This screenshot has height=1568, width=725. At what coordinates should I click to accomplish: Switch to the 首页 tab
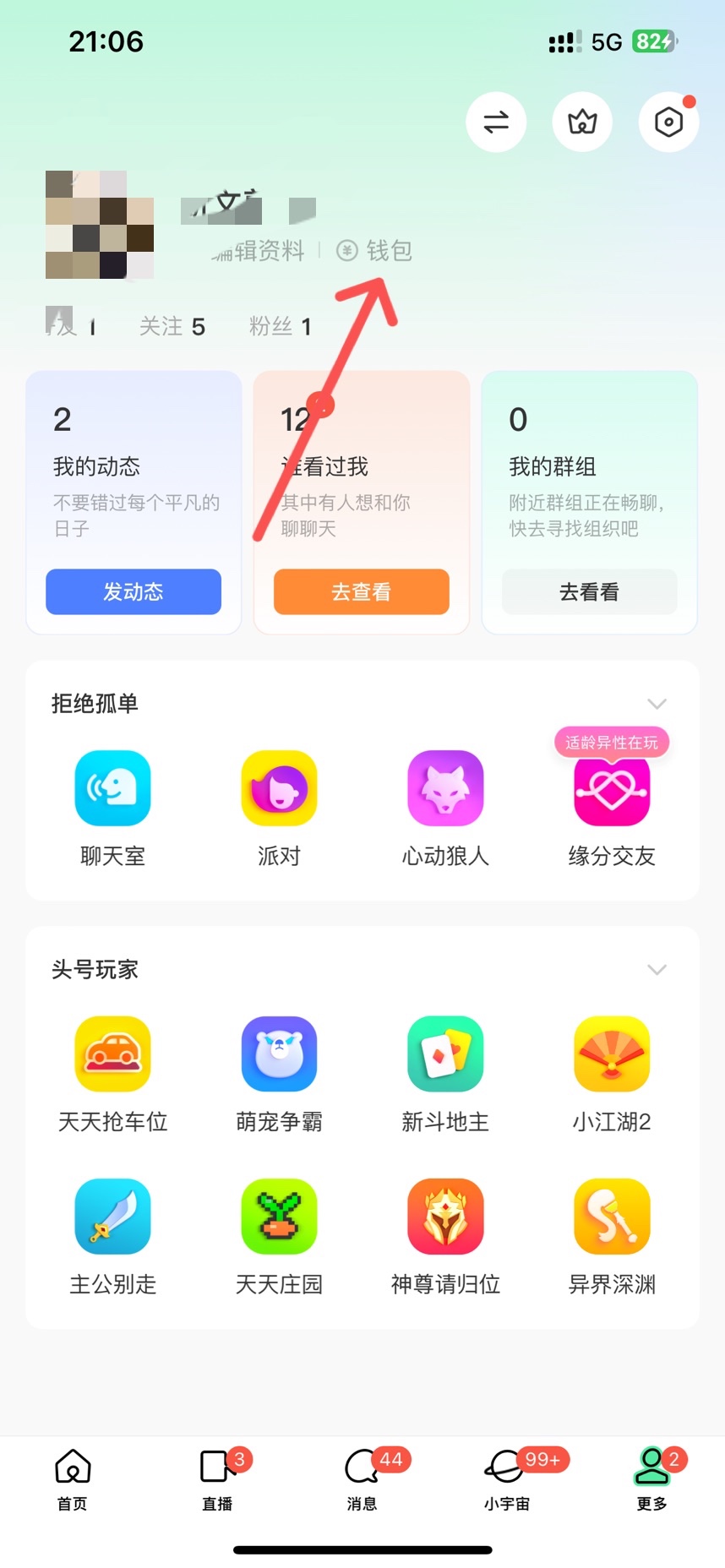pos(73,1477)
